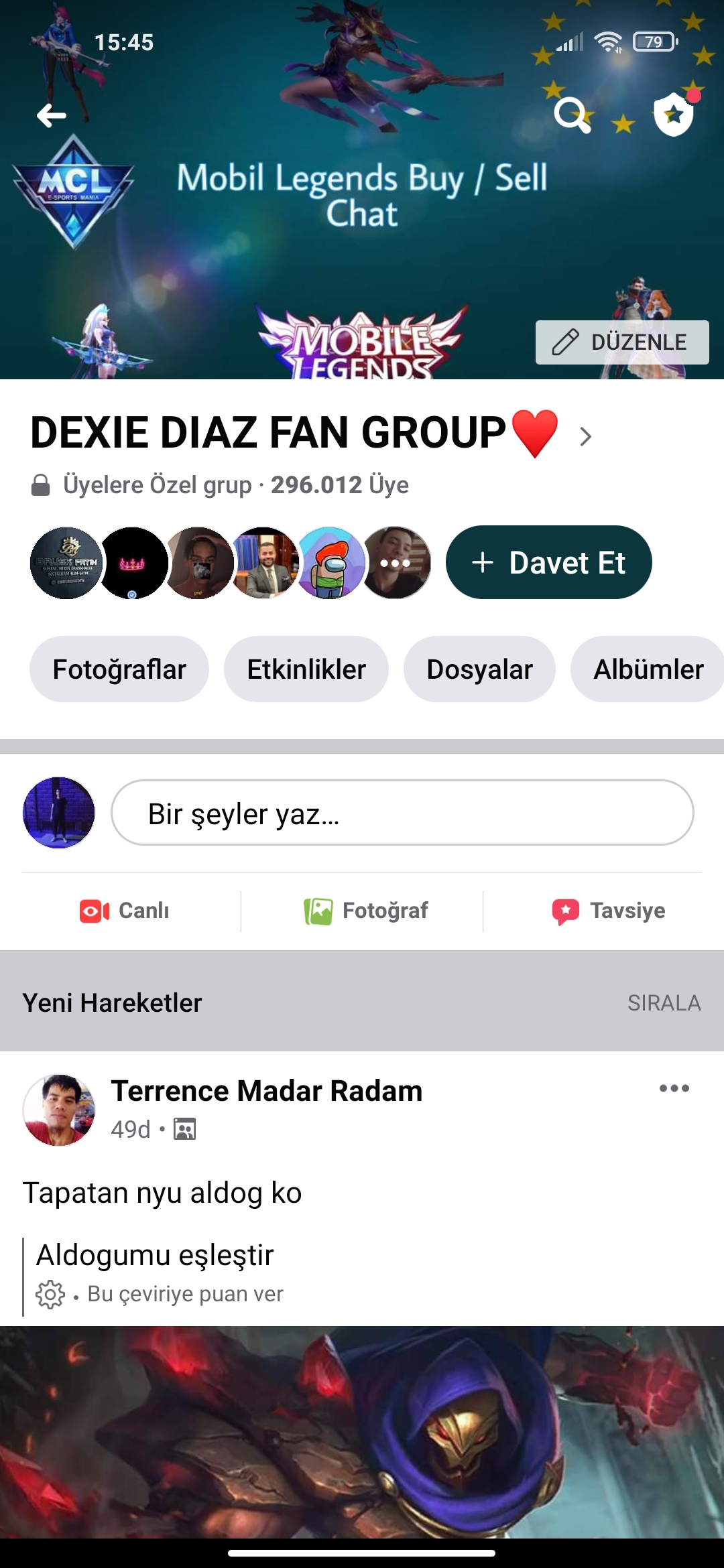The width and height of the screenshot is (724, 1568).
Task: View the group member avatars list
Action: (230, 563)
